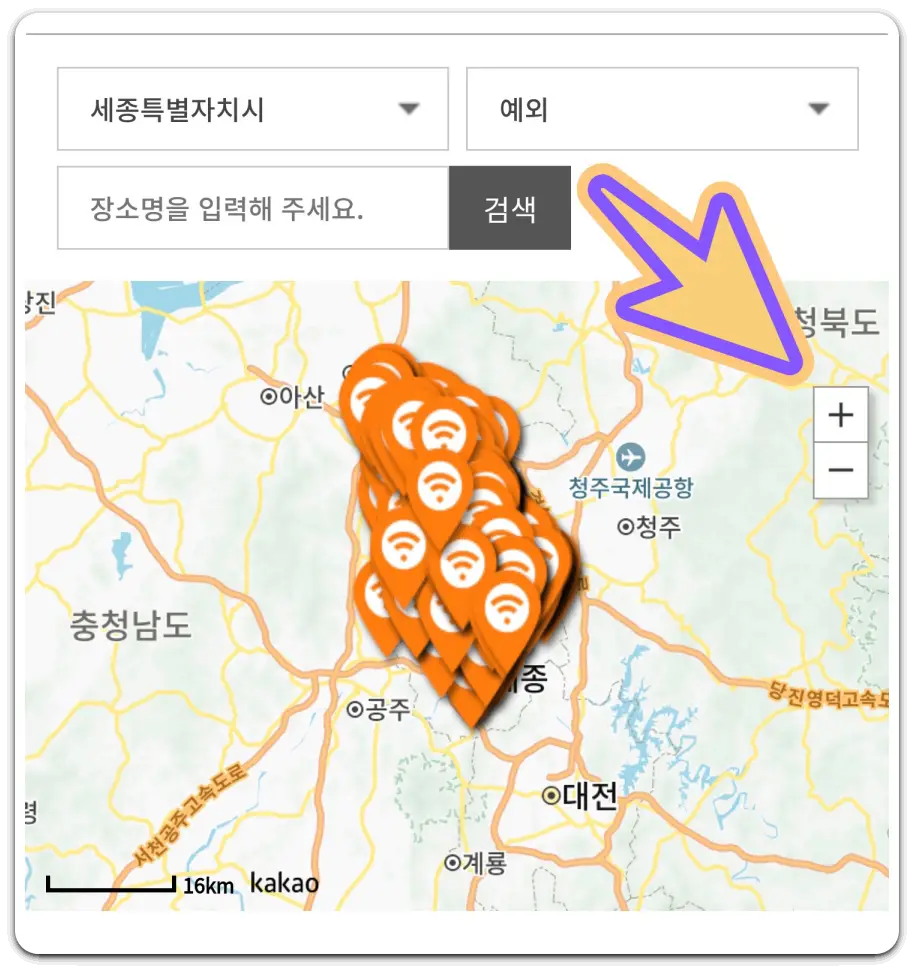Click the minus icon to zoom out
Image resolution: width=914 pixels, height=971 pixels.
click(840, 468)
